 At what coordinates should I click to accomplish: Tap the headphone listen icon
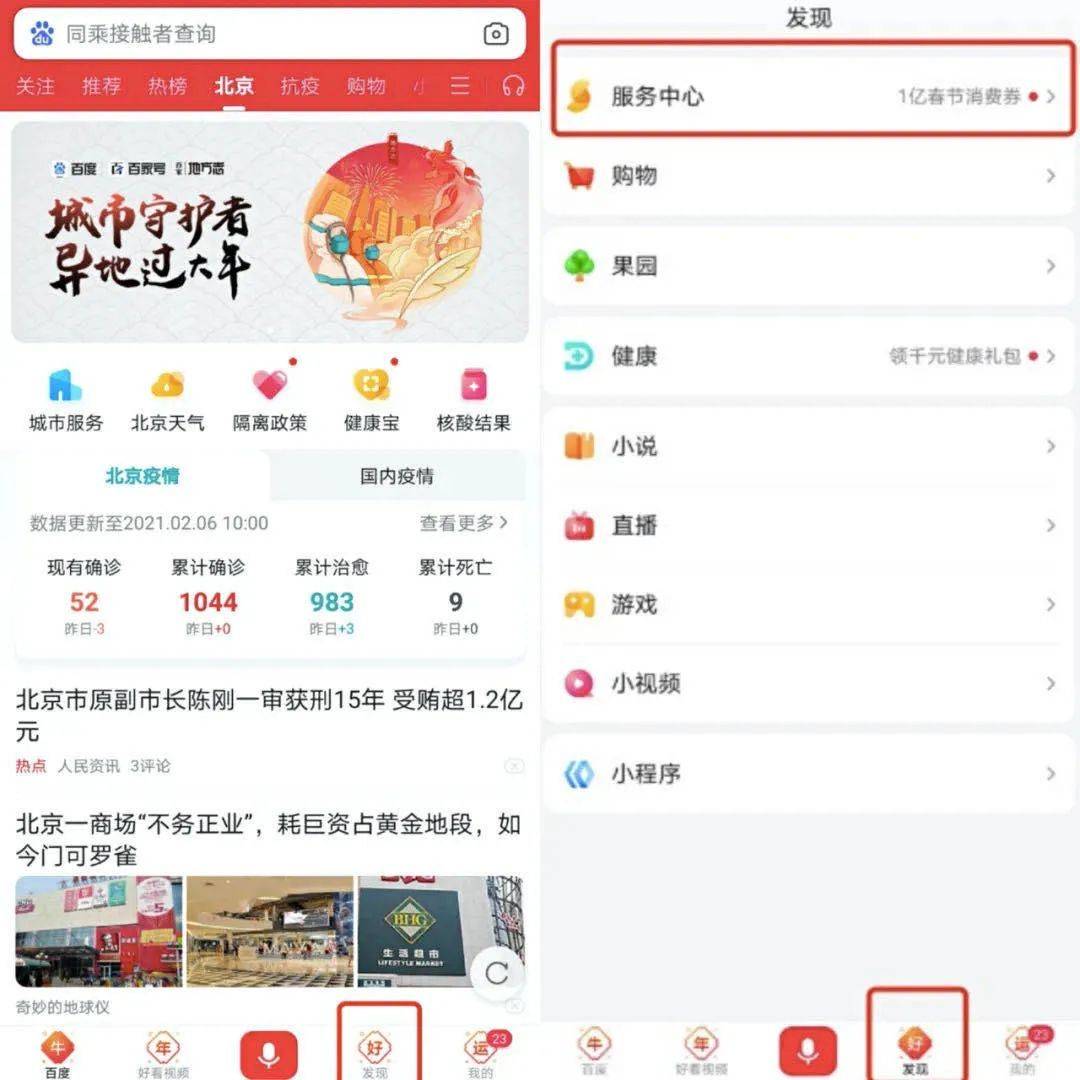[x=514, y=86]
